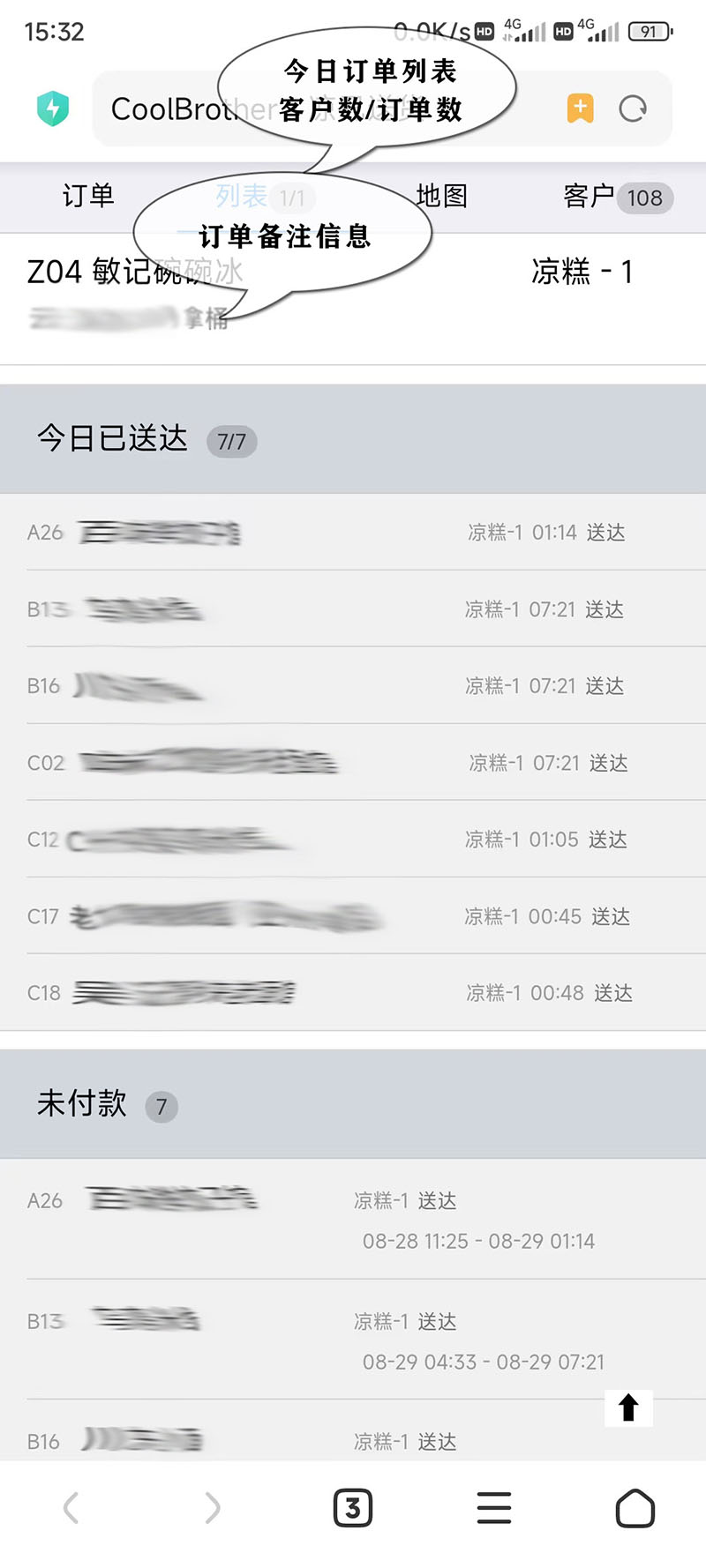Switch to the 地图 tab
706x1568 pixels.
(x=441, y=196)
